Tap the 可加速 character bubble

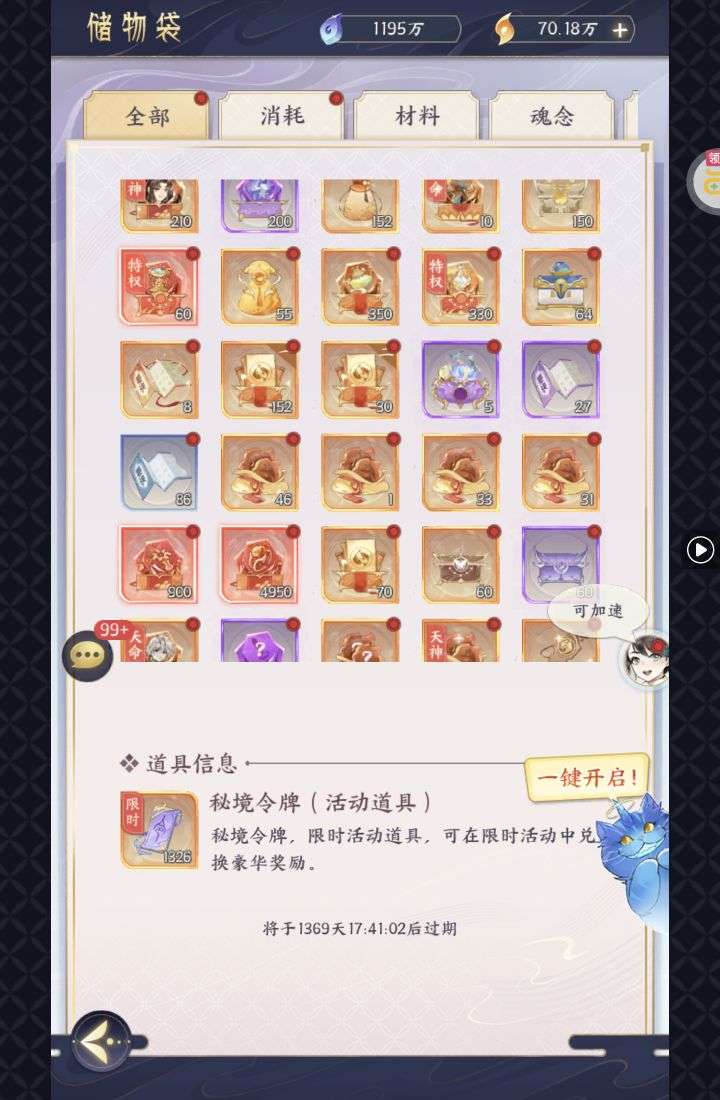598,610
